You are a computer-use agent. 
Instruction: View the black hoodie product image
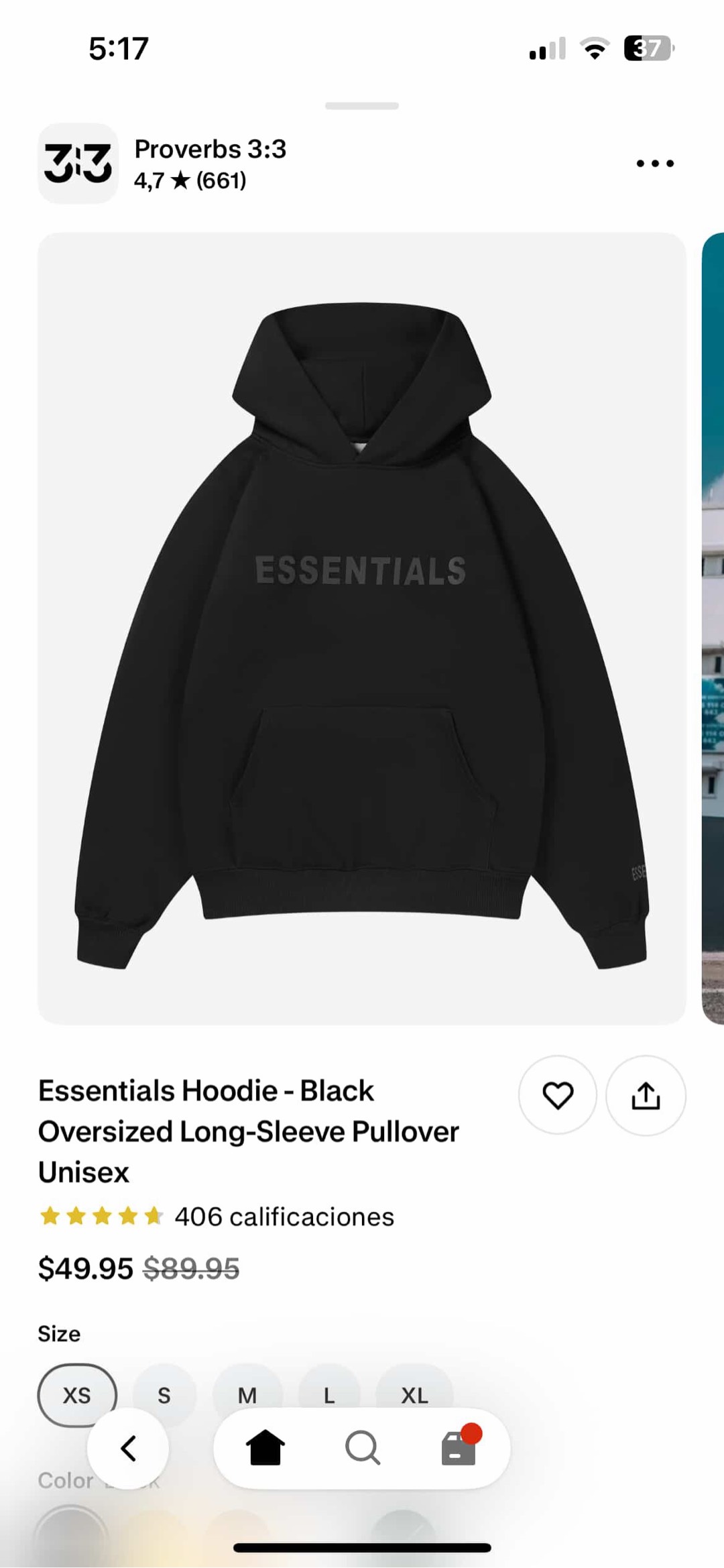362,628
